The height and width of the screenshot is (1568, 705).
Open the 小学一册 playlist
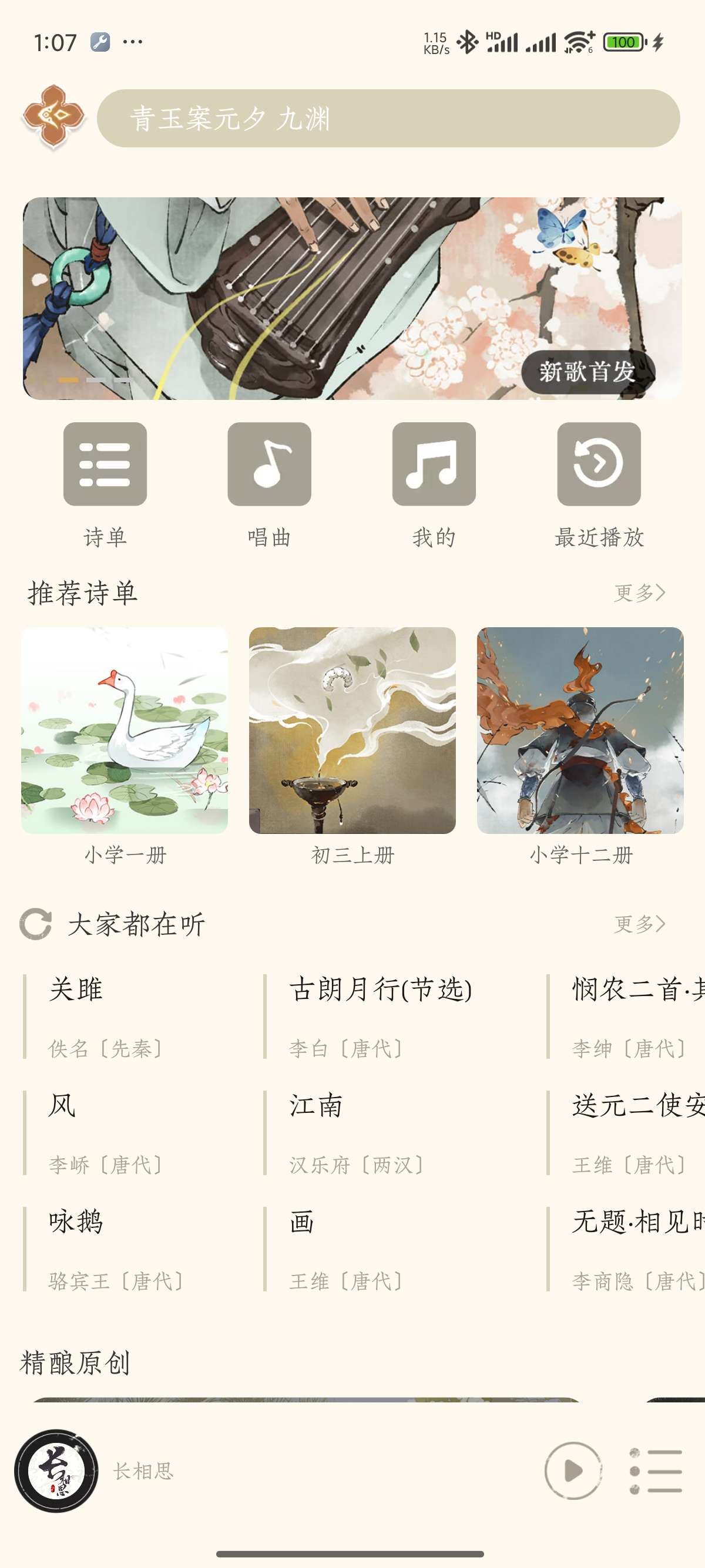pyautogui.click(x=125, y=731)
